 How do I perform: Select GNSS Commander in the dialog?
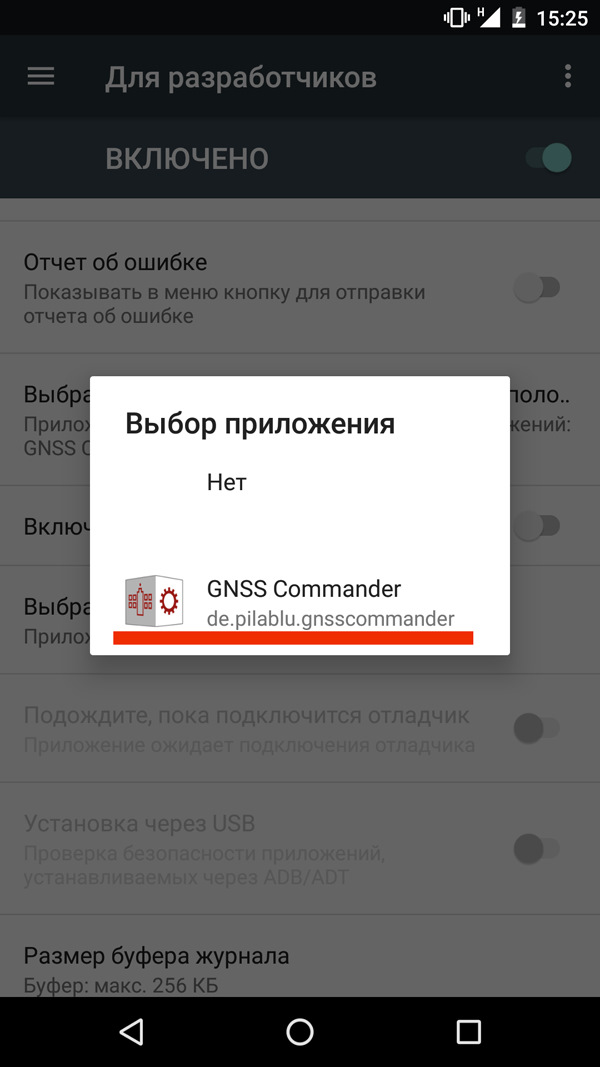point(299,602)
